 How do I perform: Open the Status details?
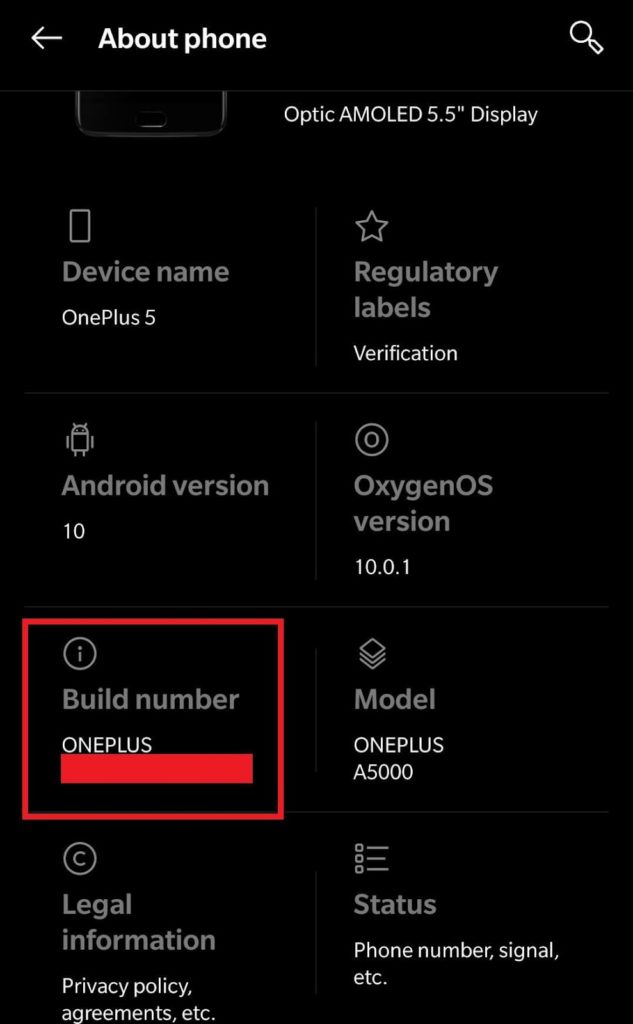(395, 905)
